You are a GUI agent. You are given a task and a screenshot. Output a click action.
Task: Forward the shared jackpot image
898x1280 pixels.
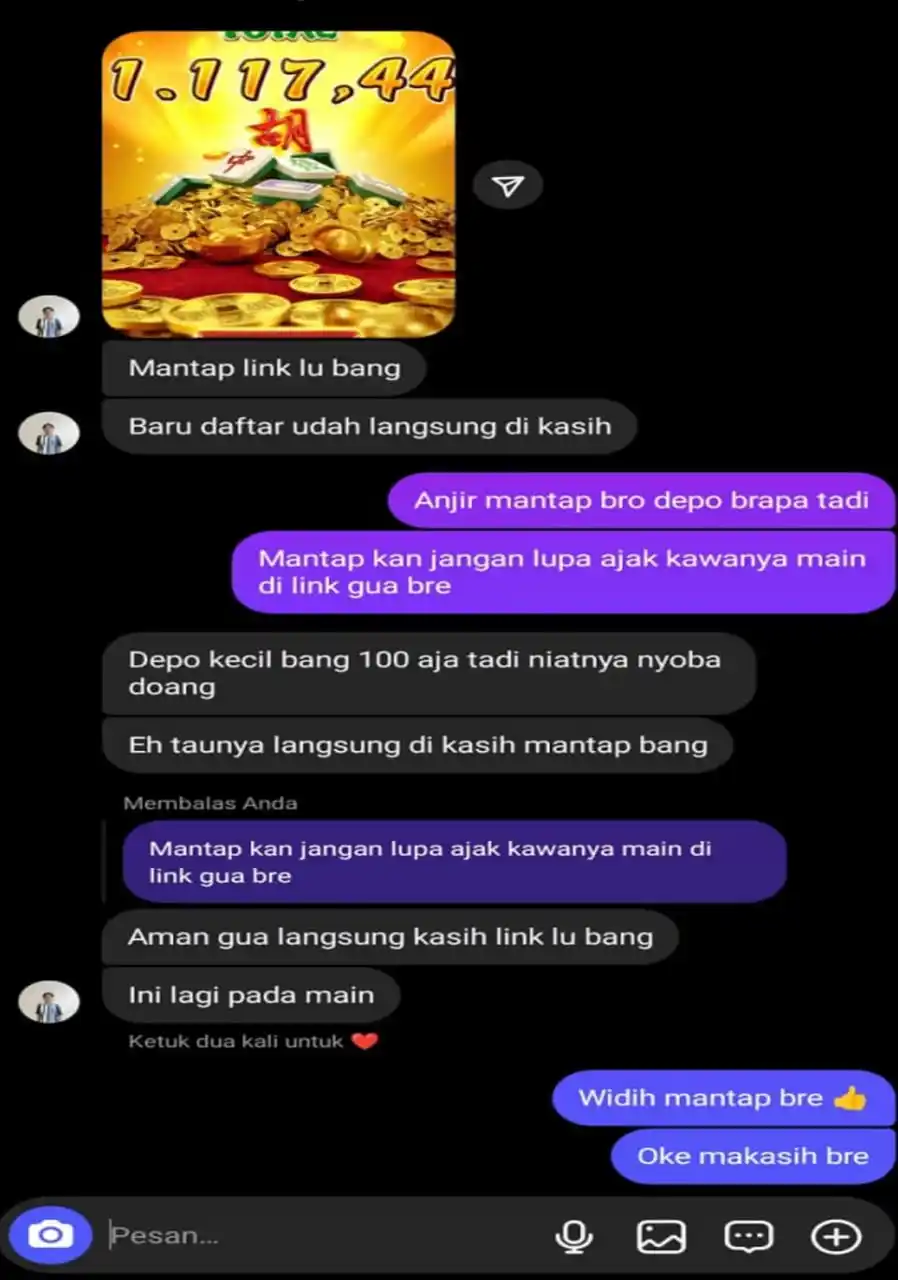(508, 185)
